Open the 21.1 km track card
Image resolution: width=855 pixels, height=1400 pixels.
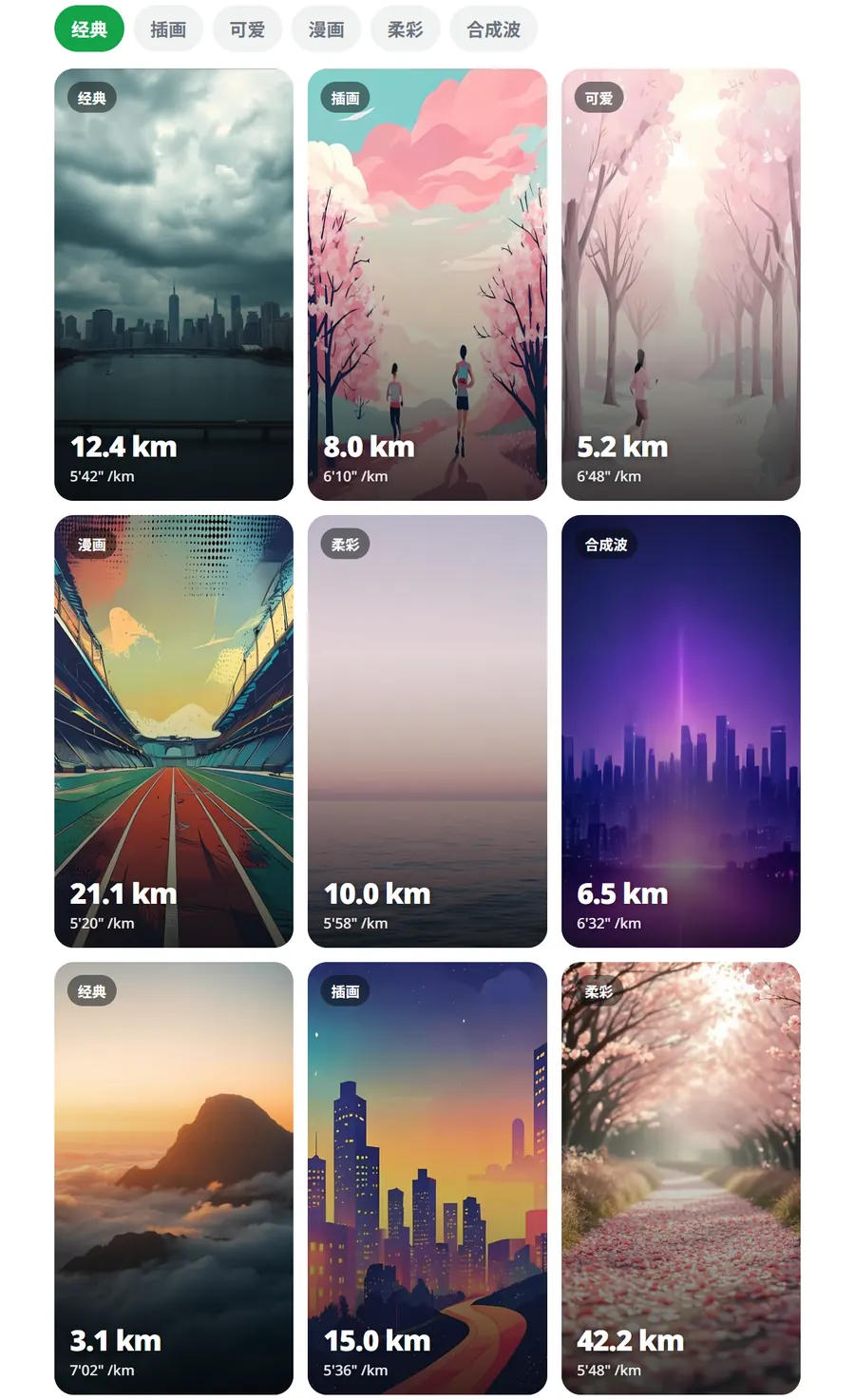tap(174, 731)
